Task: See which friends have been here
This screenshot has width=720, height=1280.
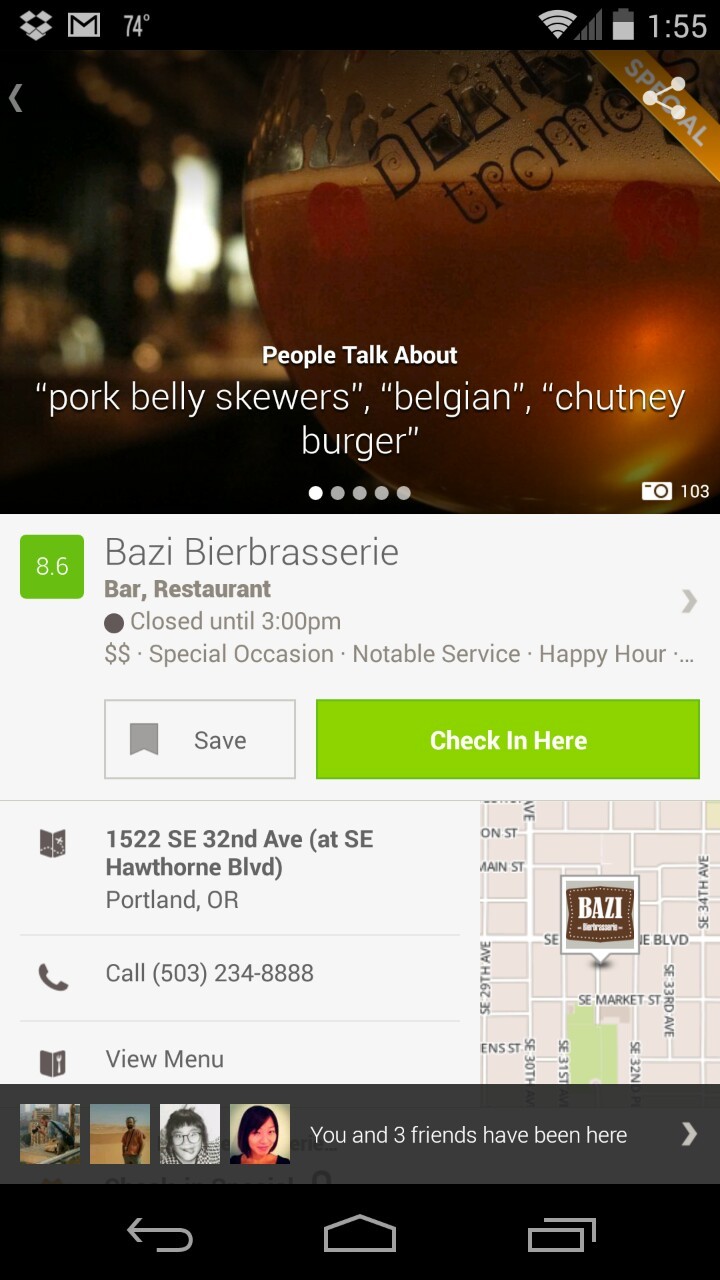Action: click(468, 1135)
